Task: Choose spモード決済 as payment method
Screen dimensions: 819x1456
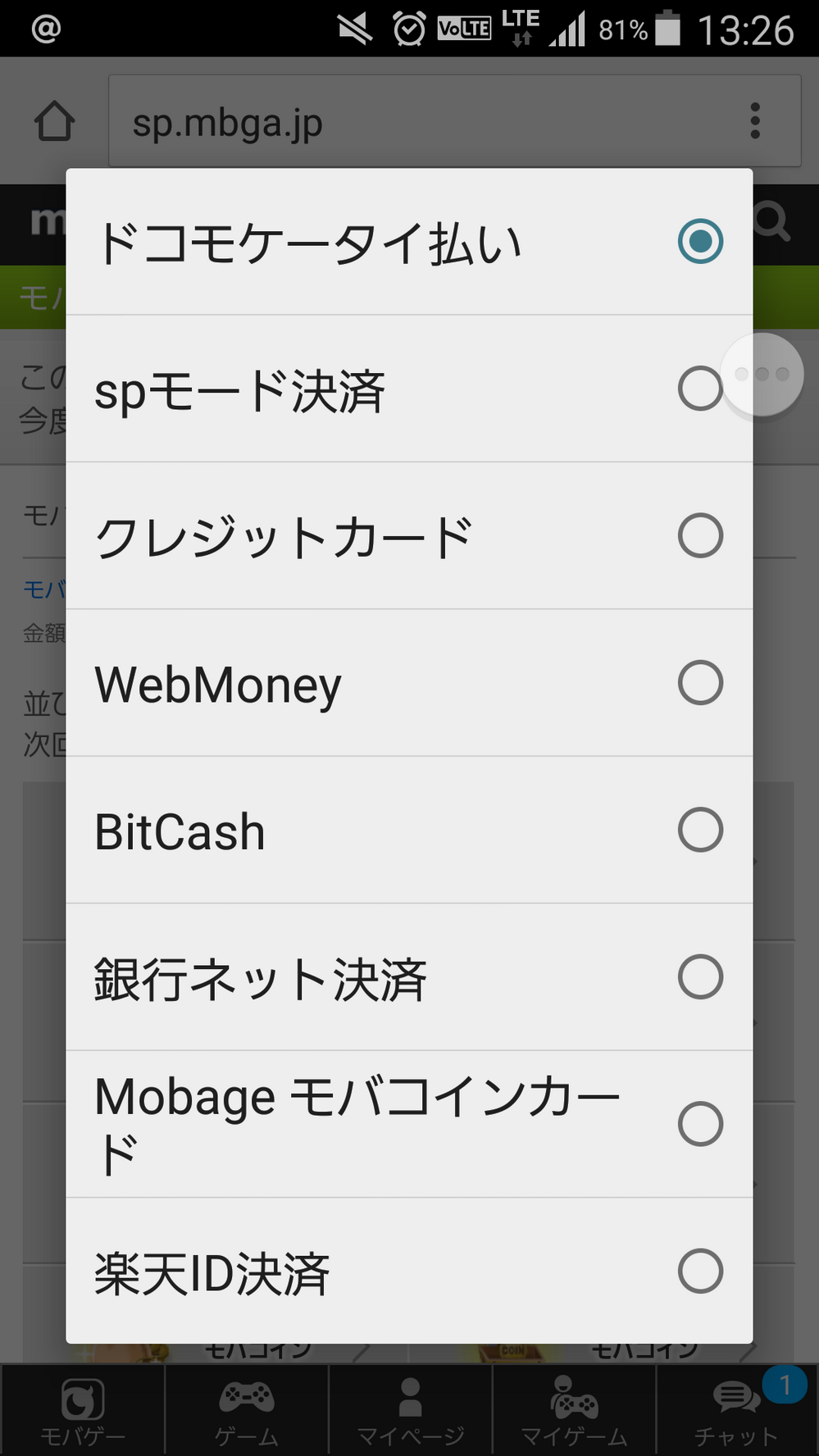Action: click(409, 389)
